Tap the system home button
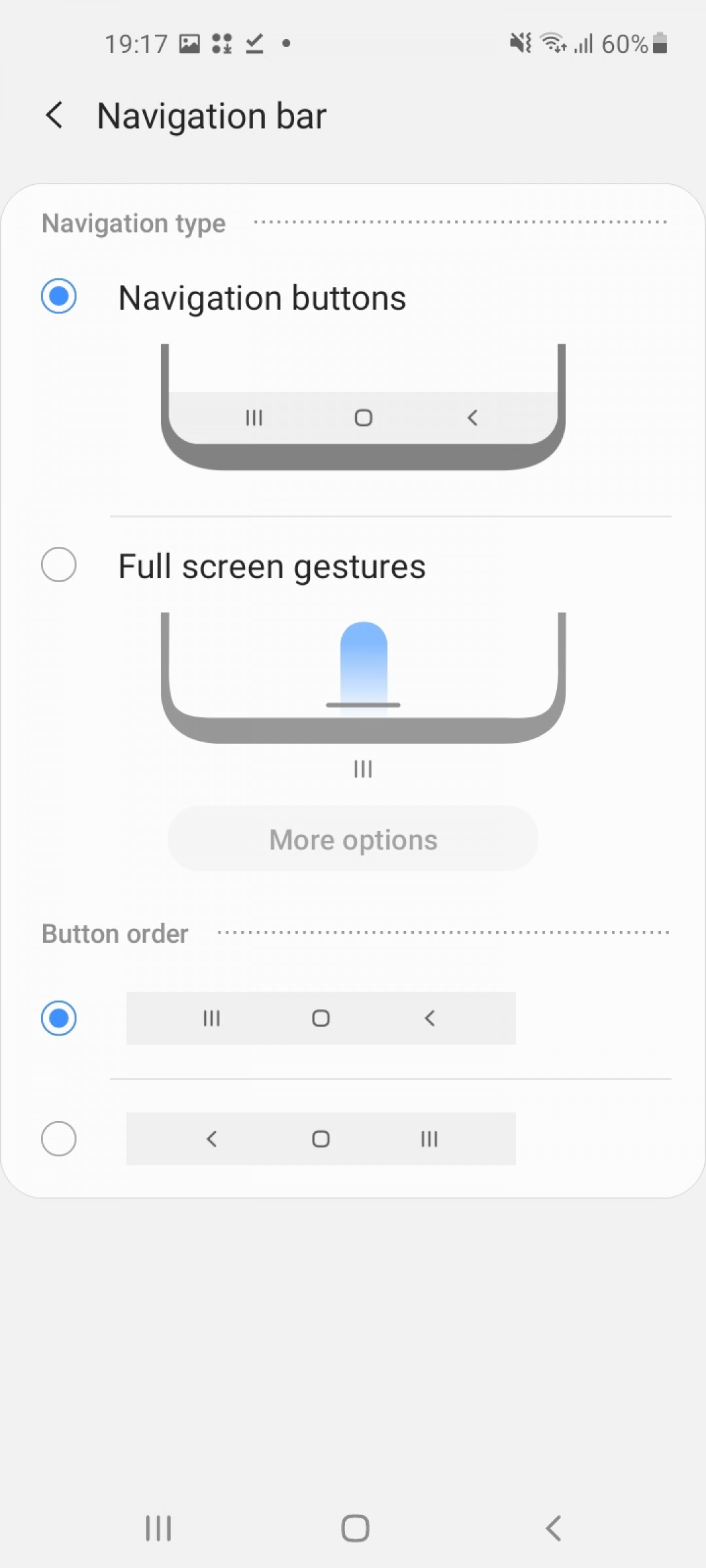The width and height of the screenshot is (706, 1568). point(355,1528)
